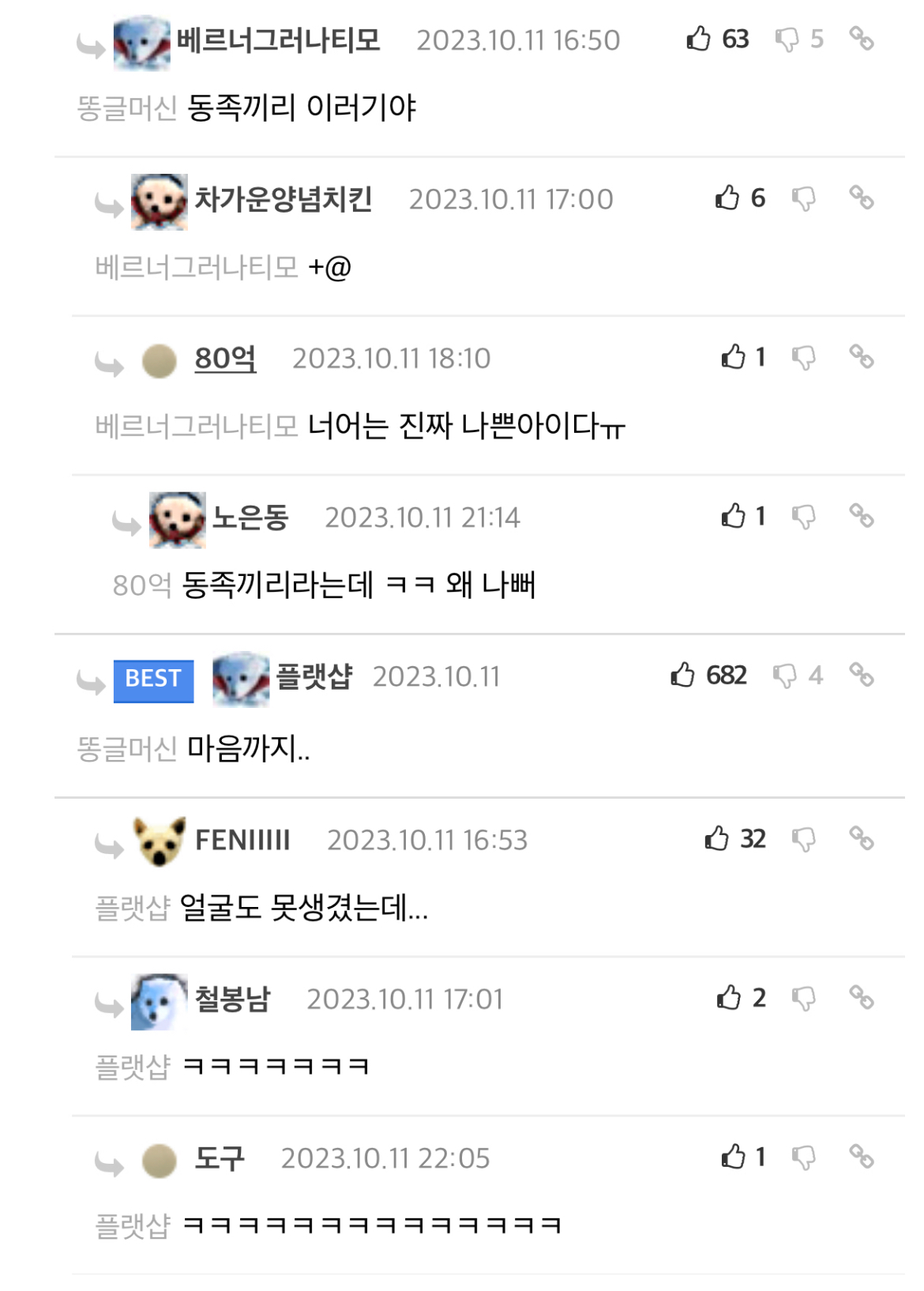Open 차가운양념치킨's profile name

tap(283, 199)
